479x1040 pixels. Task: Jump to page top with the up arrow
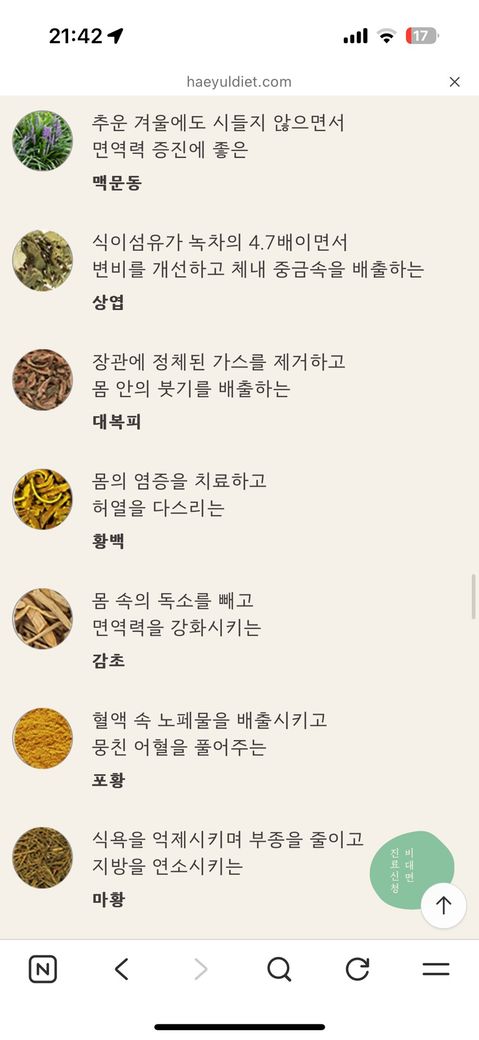coord(443,905)
